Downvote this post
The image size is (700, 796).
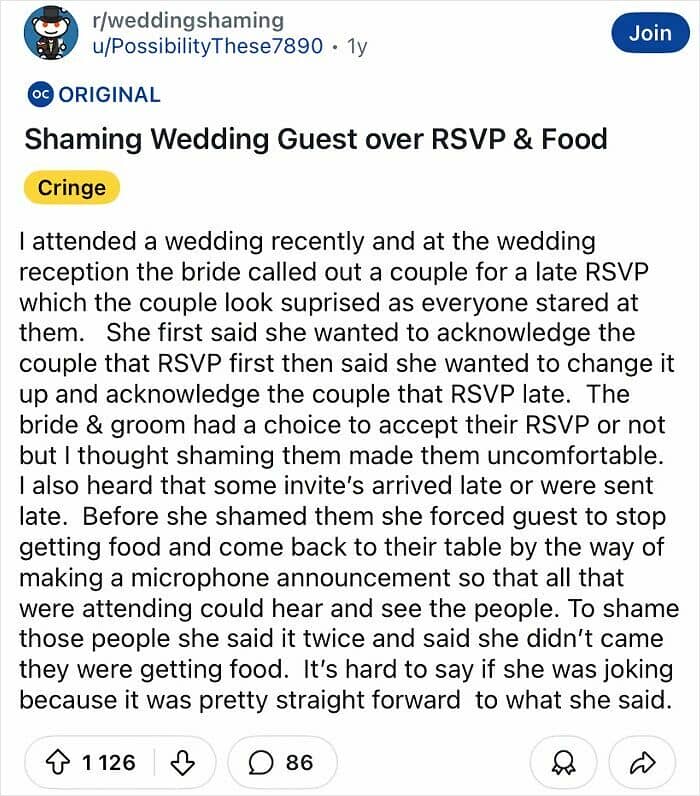(x=182, y=762)
